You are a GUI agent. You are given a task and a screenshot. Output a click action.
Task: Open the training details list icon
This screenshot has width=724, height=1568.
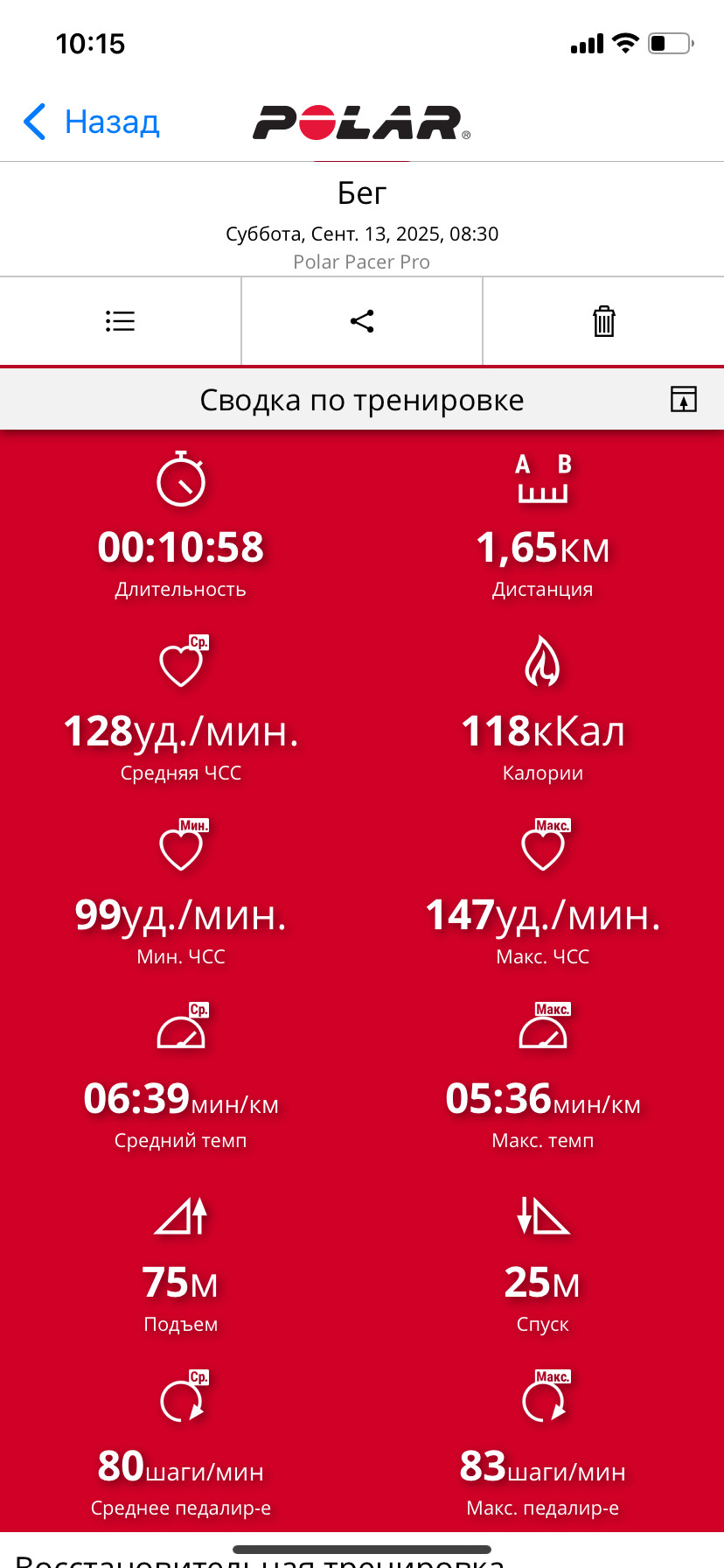pyautogui.click(x=120, y=321)
